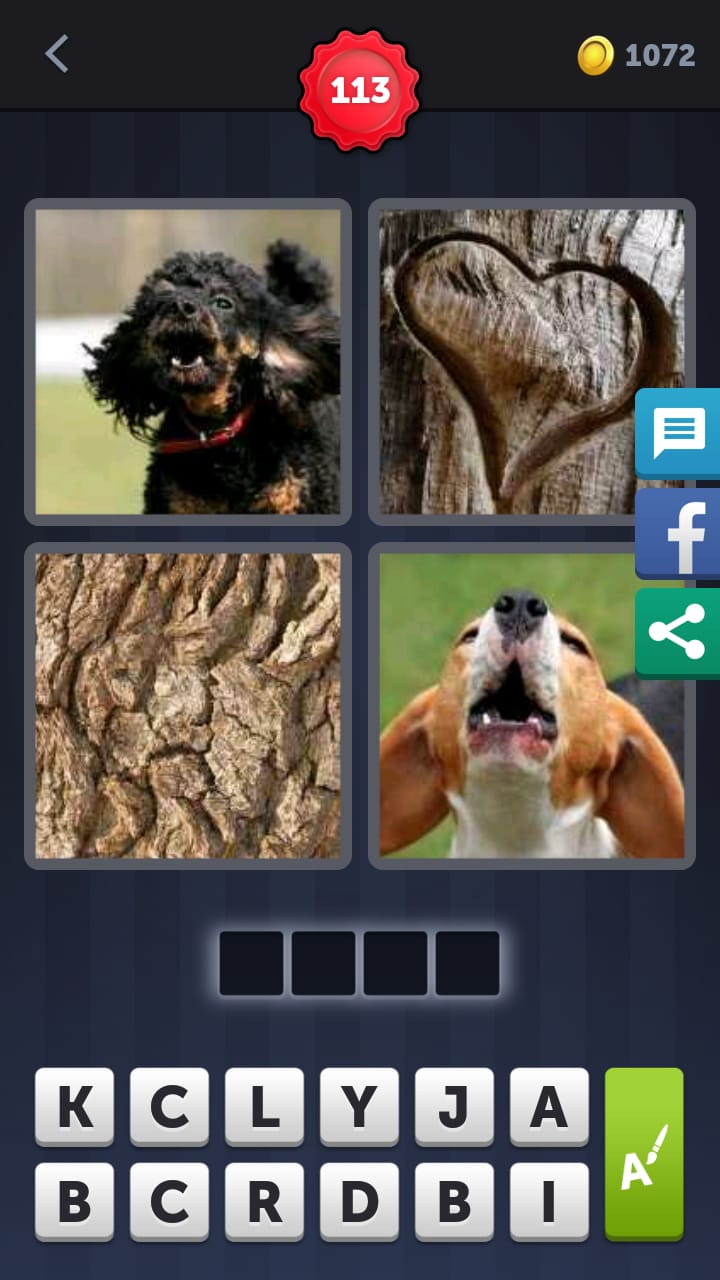Enlarge the black poodle picture
This screenshot has width=720, height=1280.
coord(188,361)
